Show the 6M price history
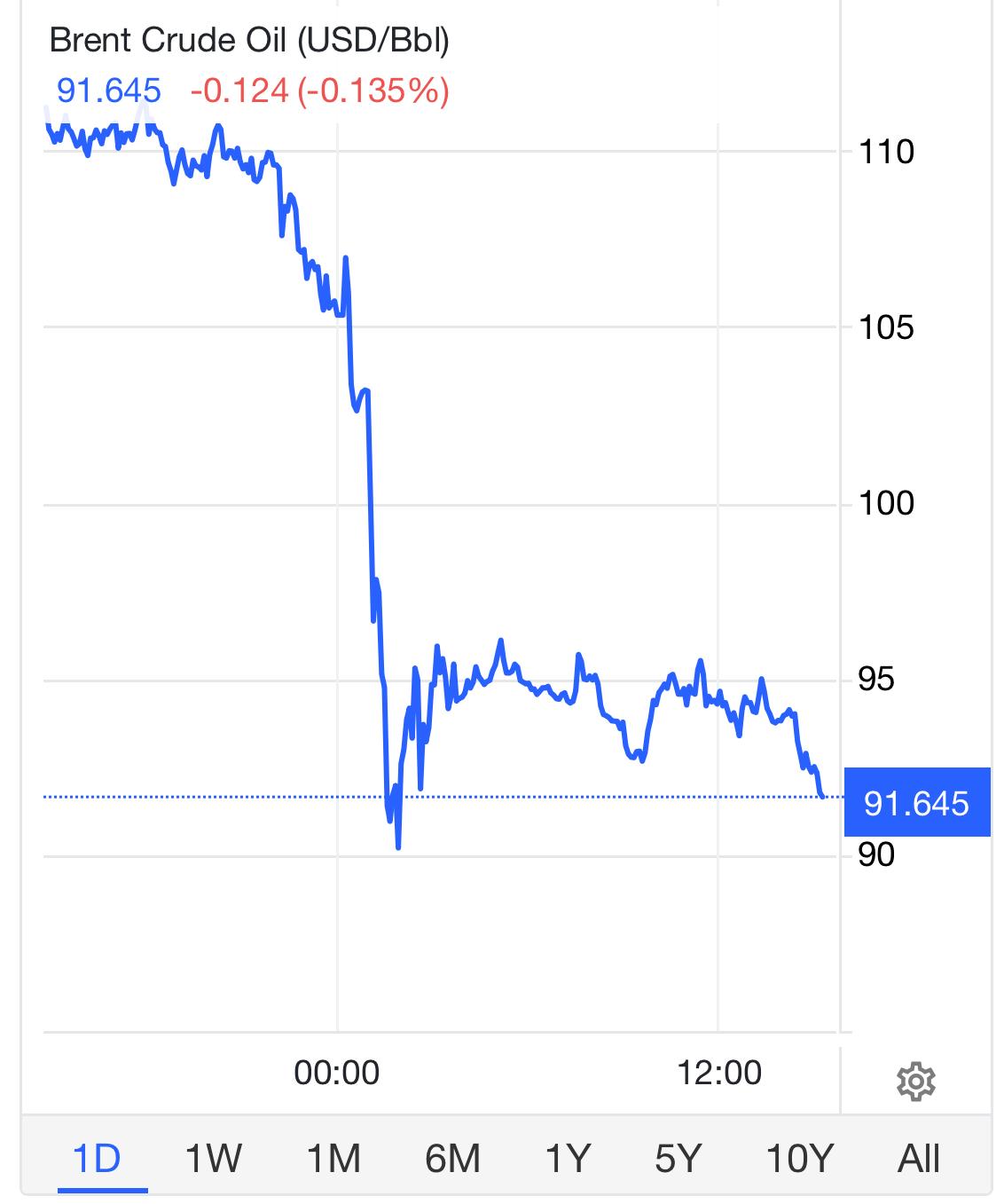This screenshot has height=1204, width=1004. 452,1158
